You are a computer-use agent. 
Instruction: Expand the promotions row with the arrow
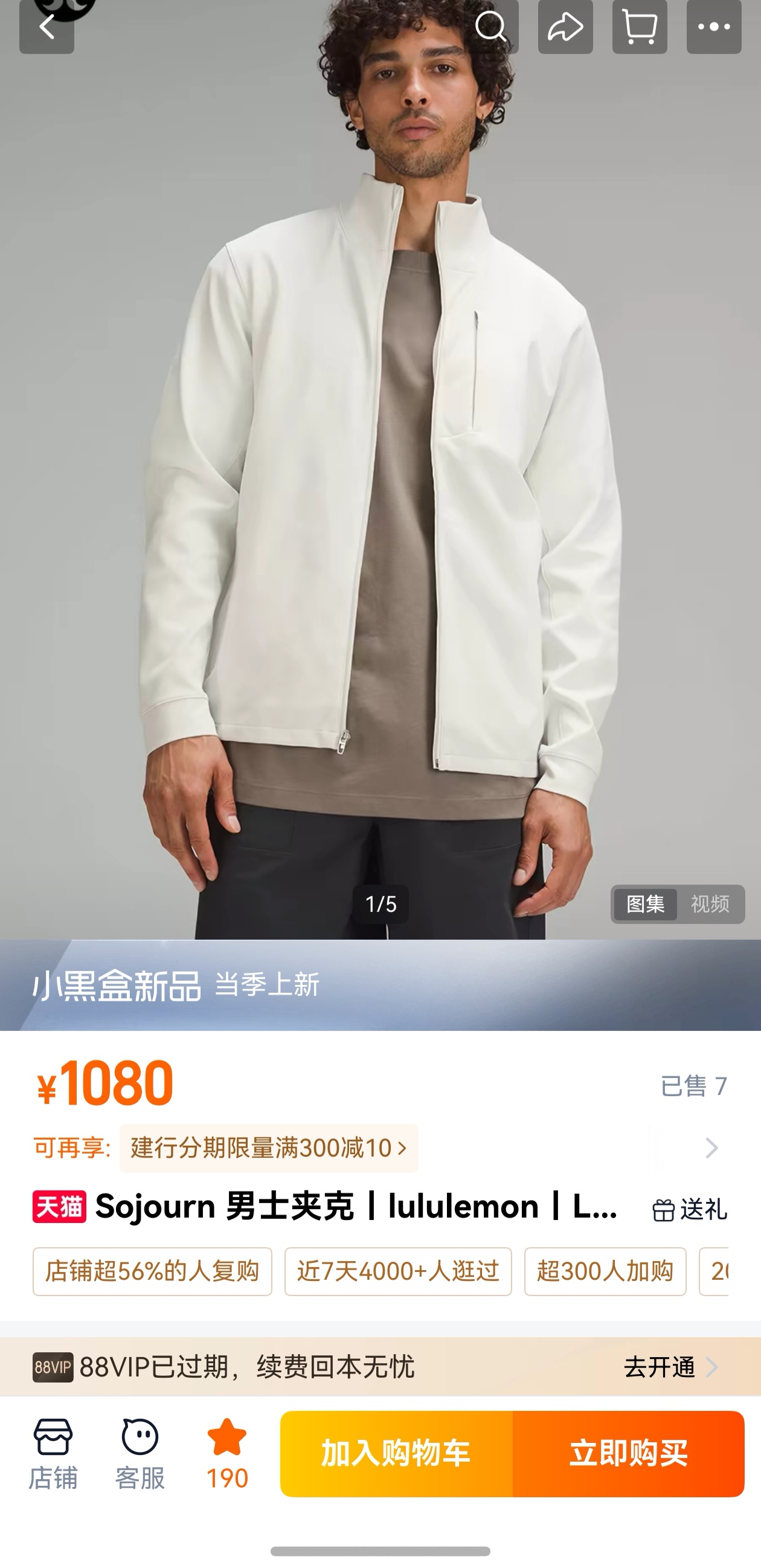click(x=711, y=1148)
